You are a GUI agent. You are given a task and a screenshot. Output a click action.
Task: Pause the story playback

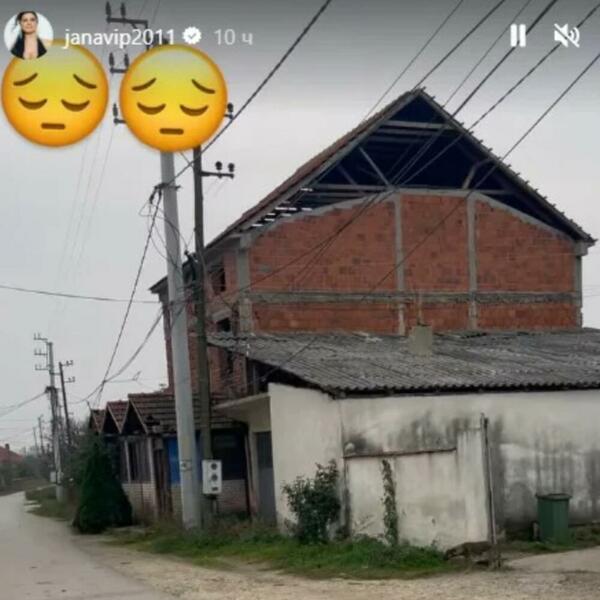point(518,36)
